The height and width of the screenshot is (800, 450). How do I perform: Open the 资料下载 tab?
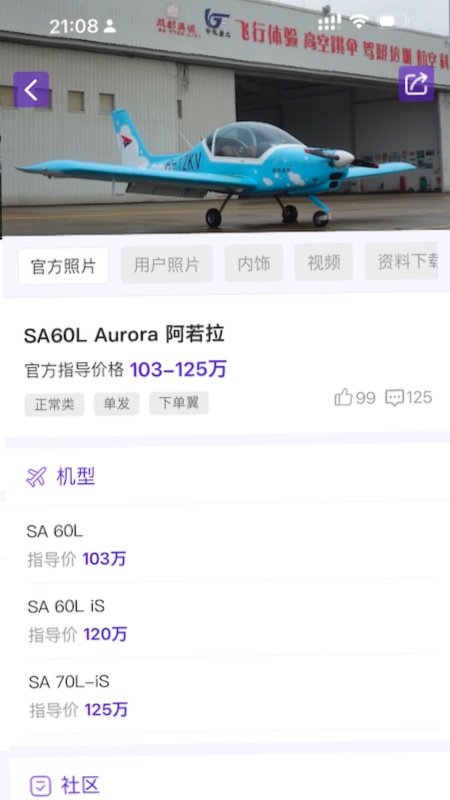[402, 261]
